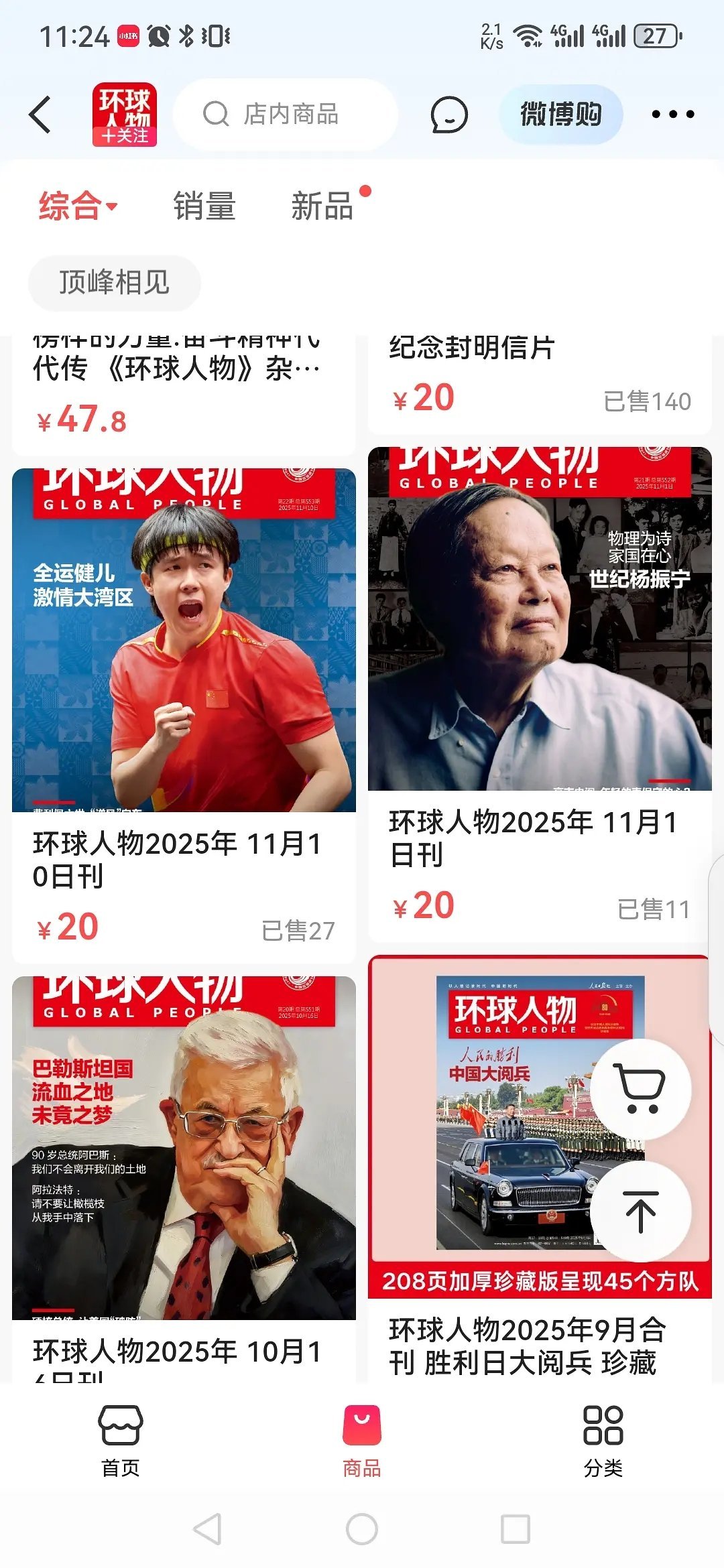Open the 环球人物2025年 11月10日刊 product
This screenshot has height=1568, width=724.
coord(184,716)
